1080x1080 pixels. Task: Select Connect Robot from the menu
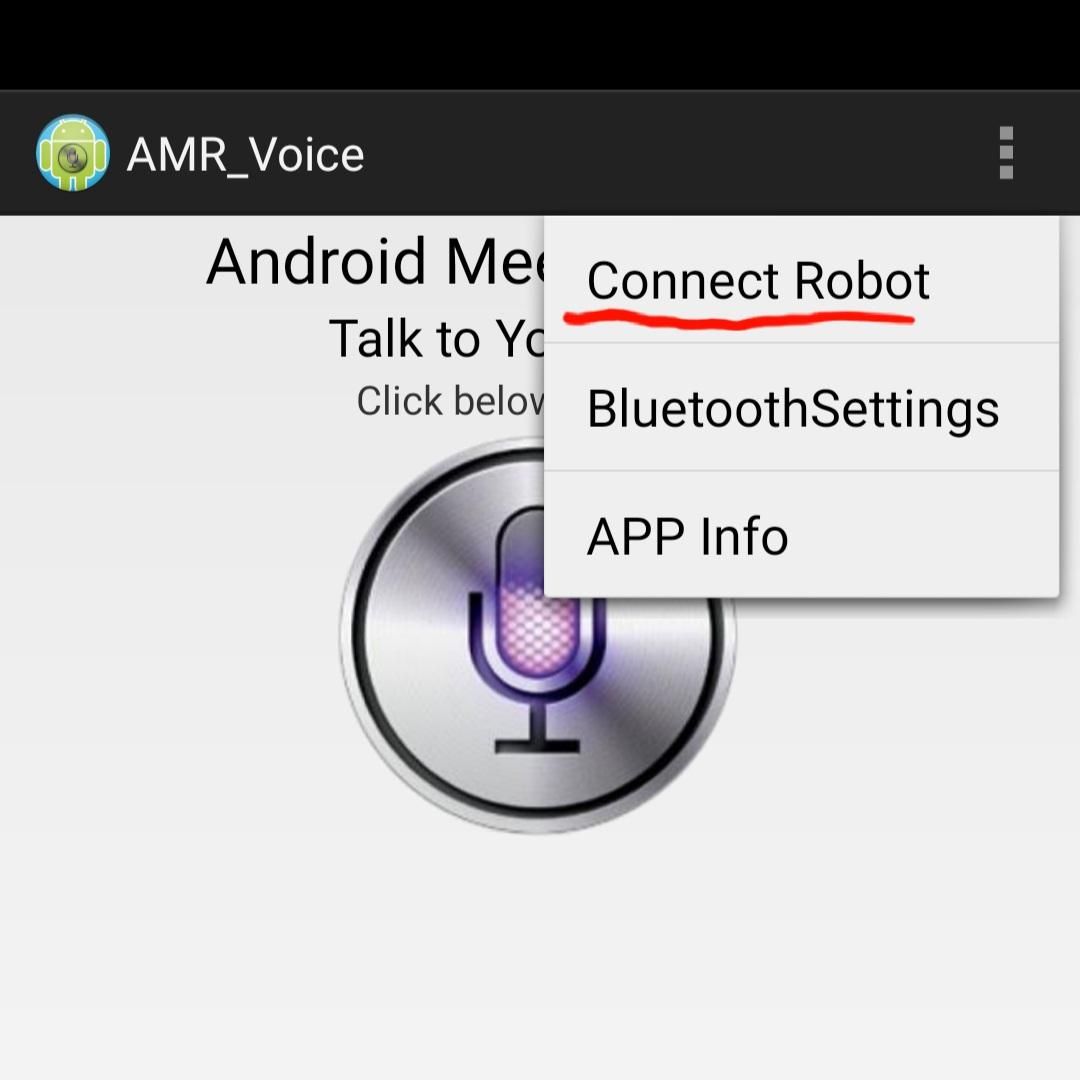coord(758,281)
